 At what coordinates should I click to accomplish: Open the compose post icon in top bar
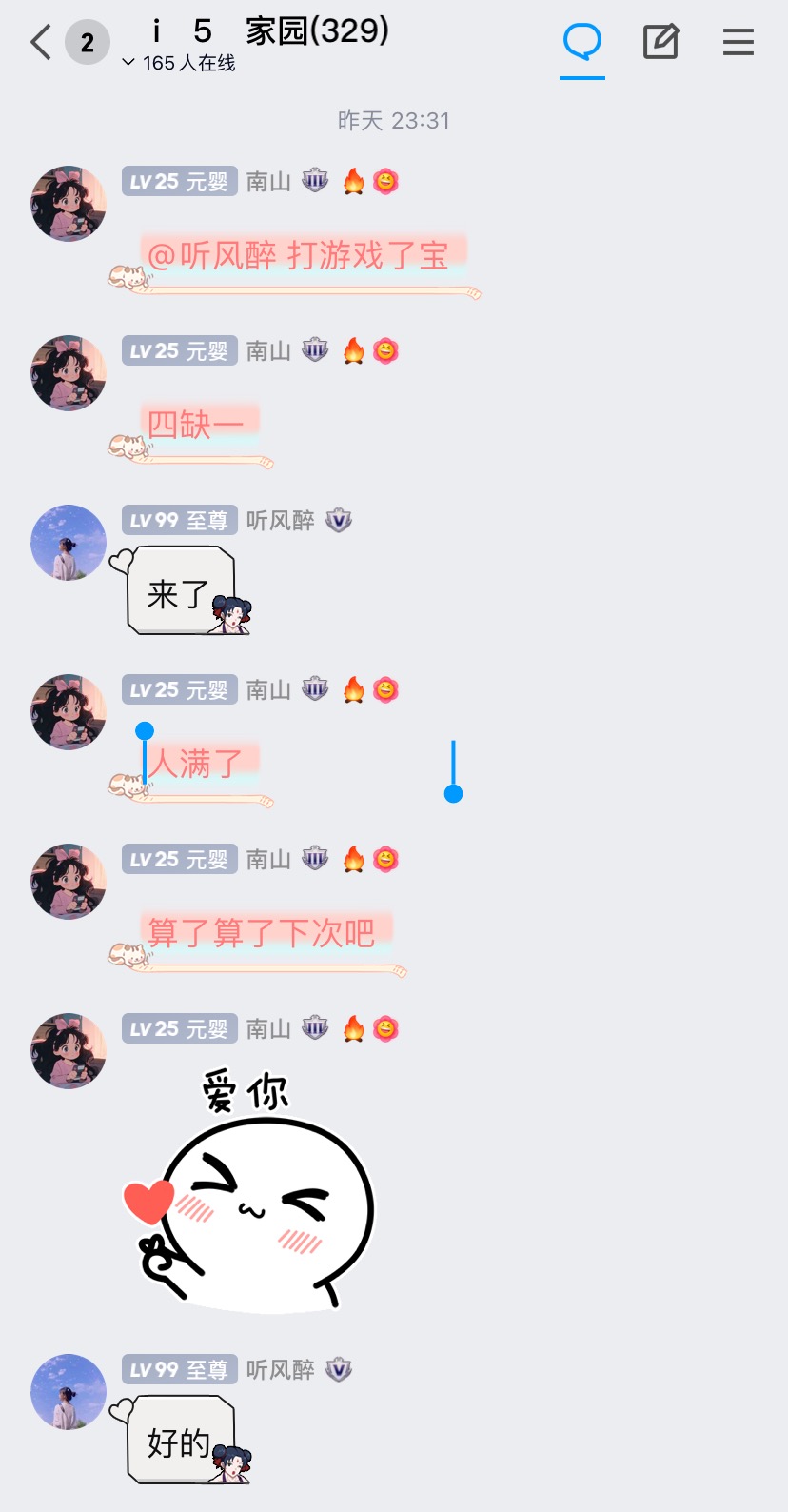[x=660, y=42]
